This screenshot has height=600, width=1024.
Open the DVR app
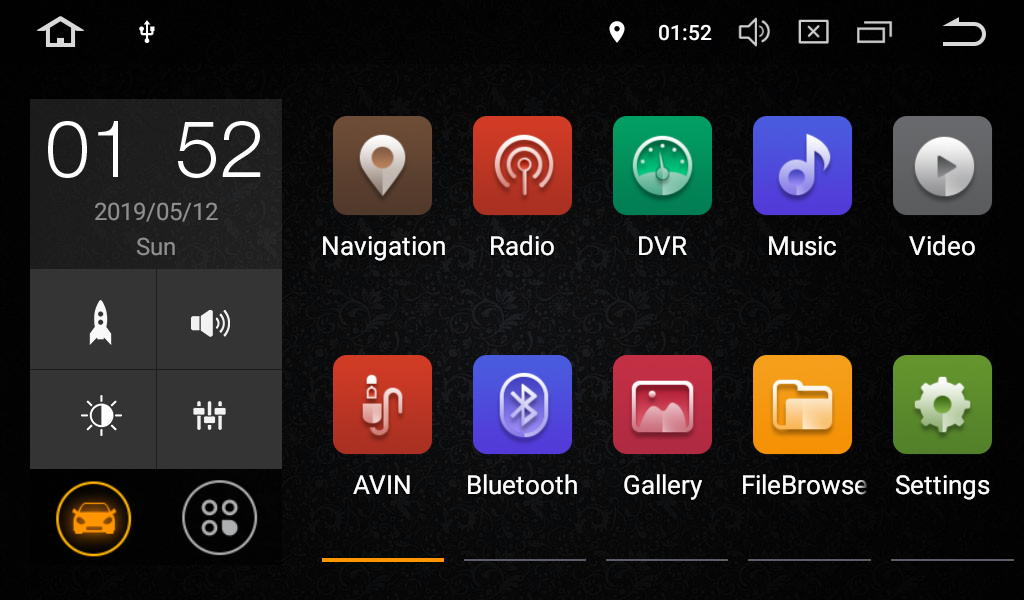(x=662, y=166)
